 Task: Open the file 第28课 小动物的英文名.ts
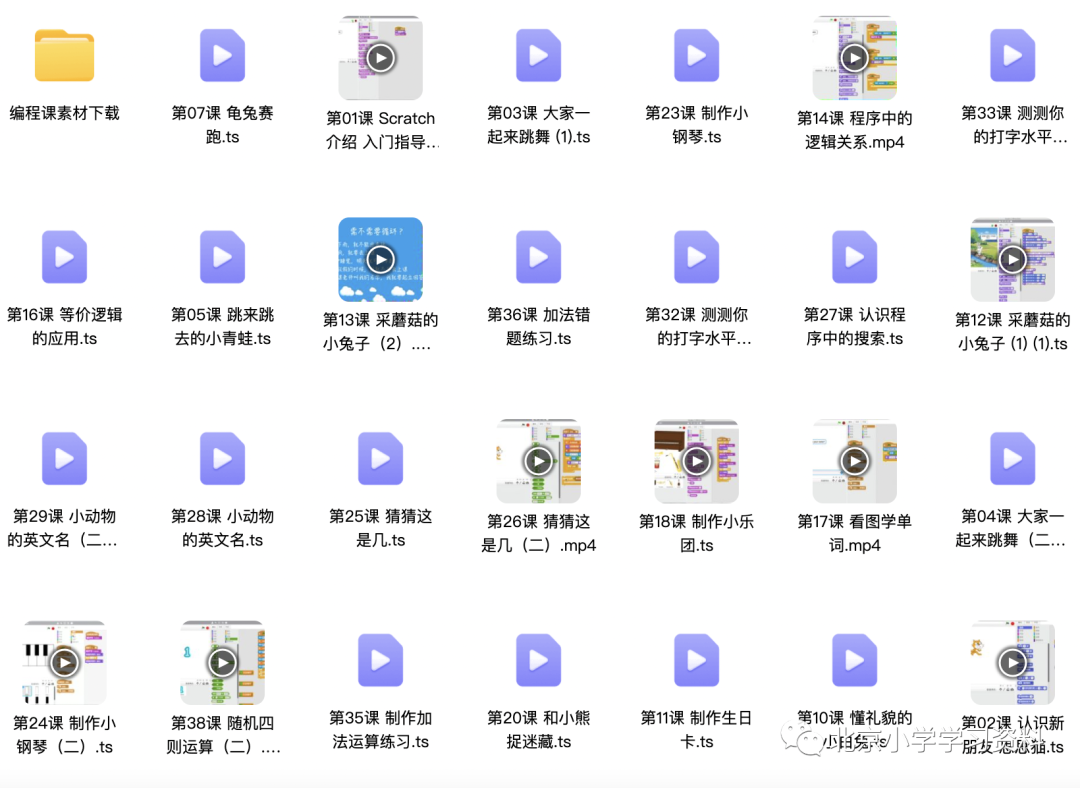[222, 459]
